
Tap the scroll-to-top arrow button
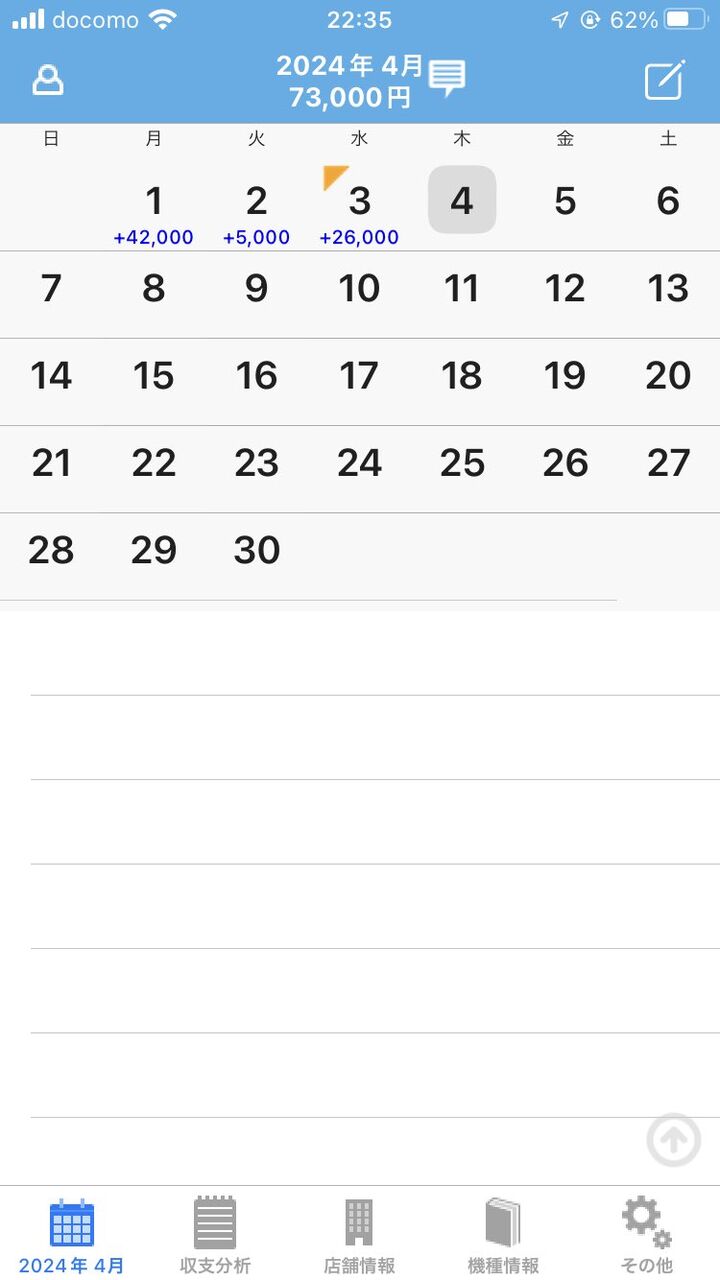coord(674,1140)
